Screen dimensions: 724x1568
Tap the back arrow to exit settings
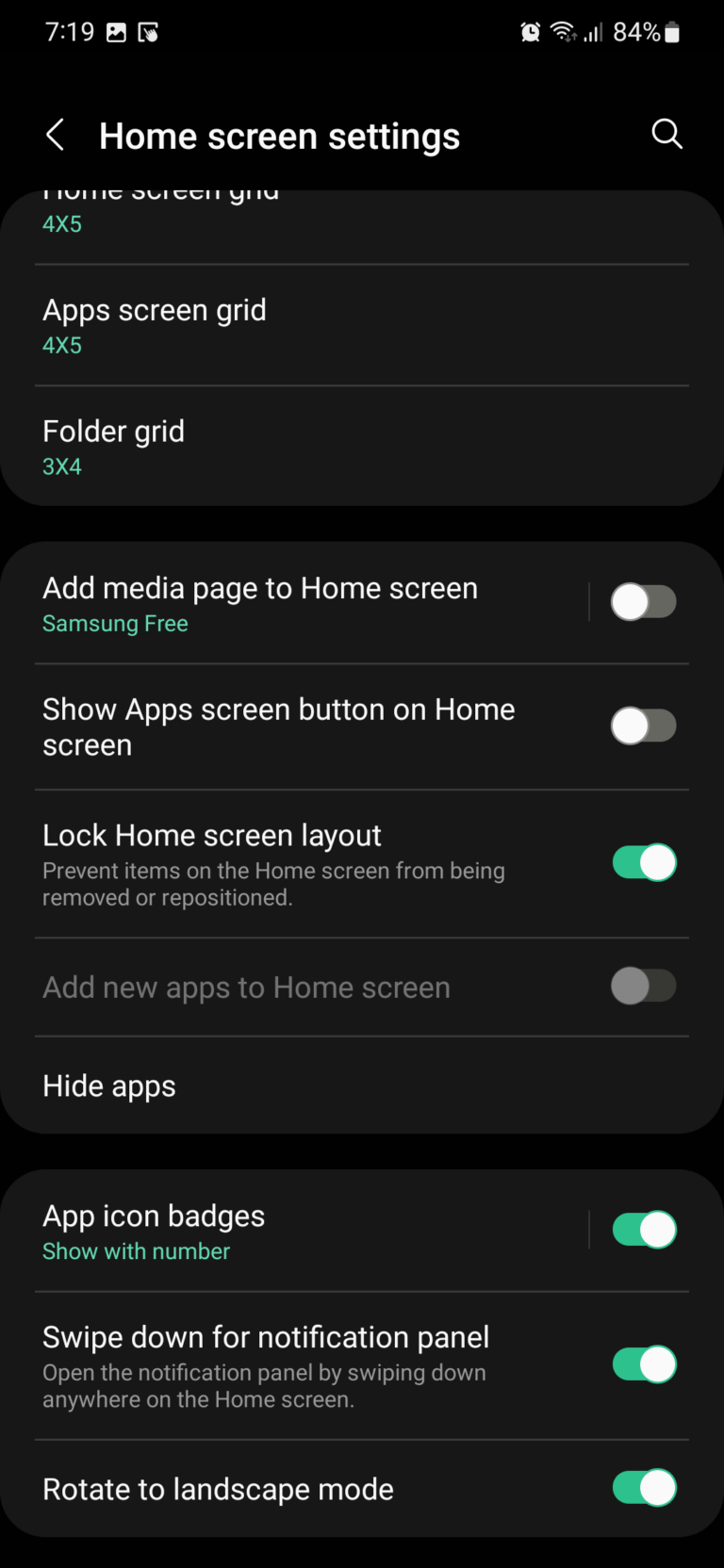point(55,135)
